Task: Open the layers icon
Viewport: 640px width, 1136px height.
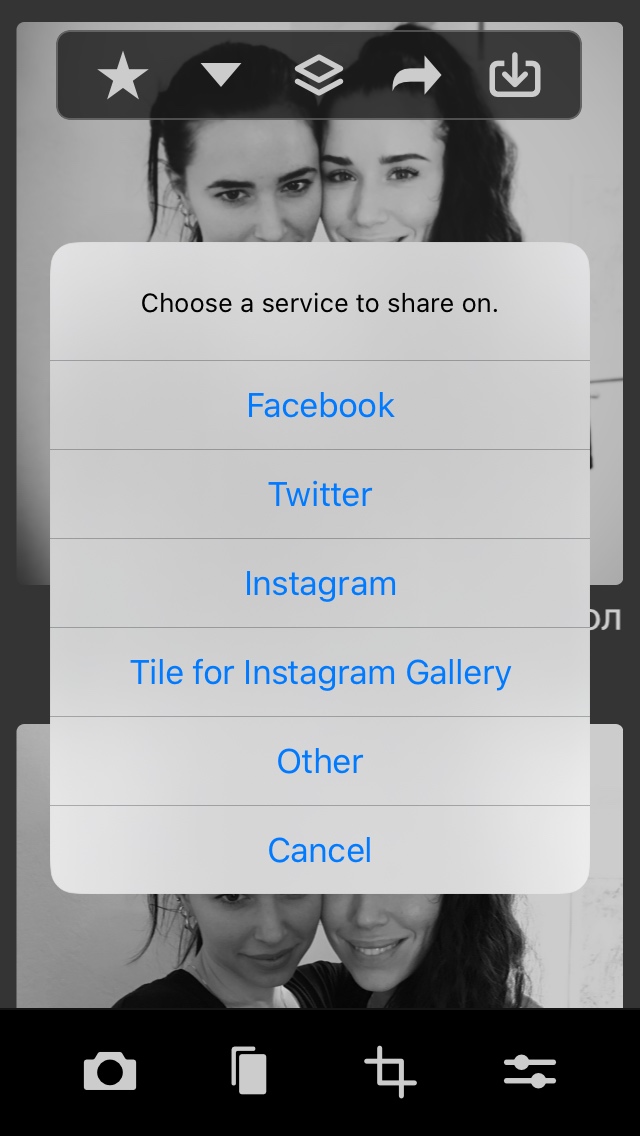Action: click(x=319, y=75)
